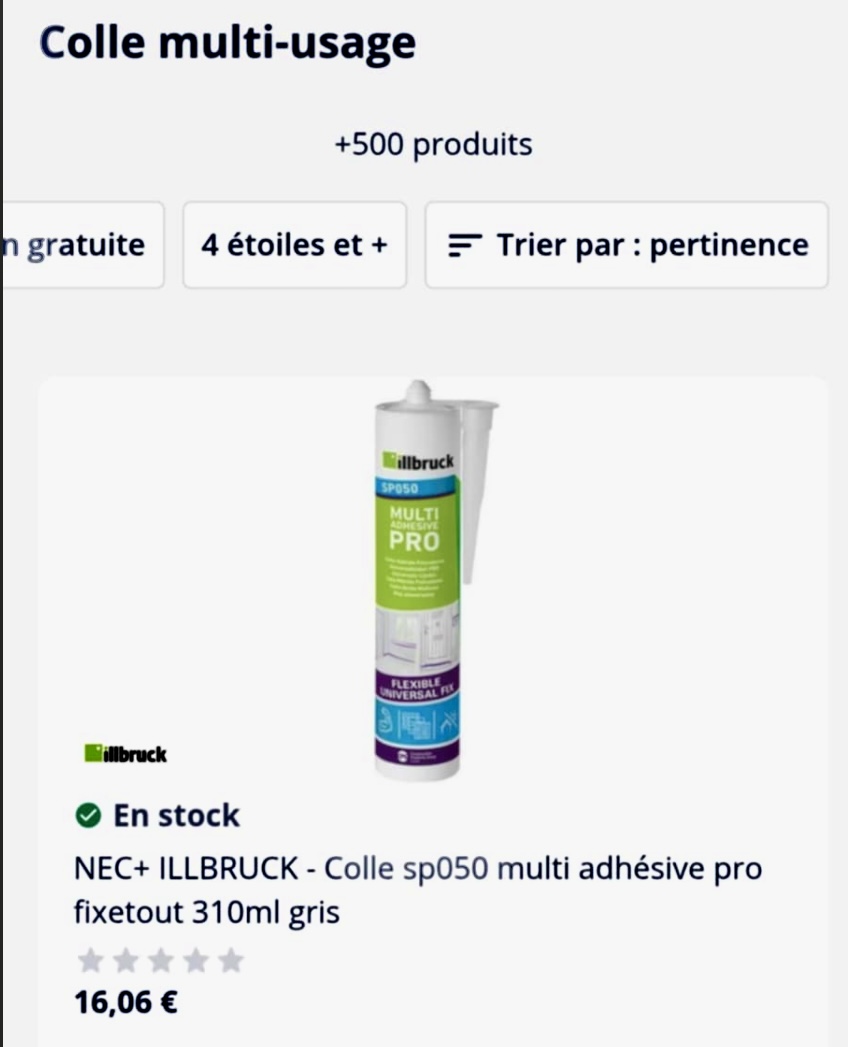This screenshot has width=848, height=1047.
Task: Change sorting from pertinence to another option
Action: click(x=626, y=243)
